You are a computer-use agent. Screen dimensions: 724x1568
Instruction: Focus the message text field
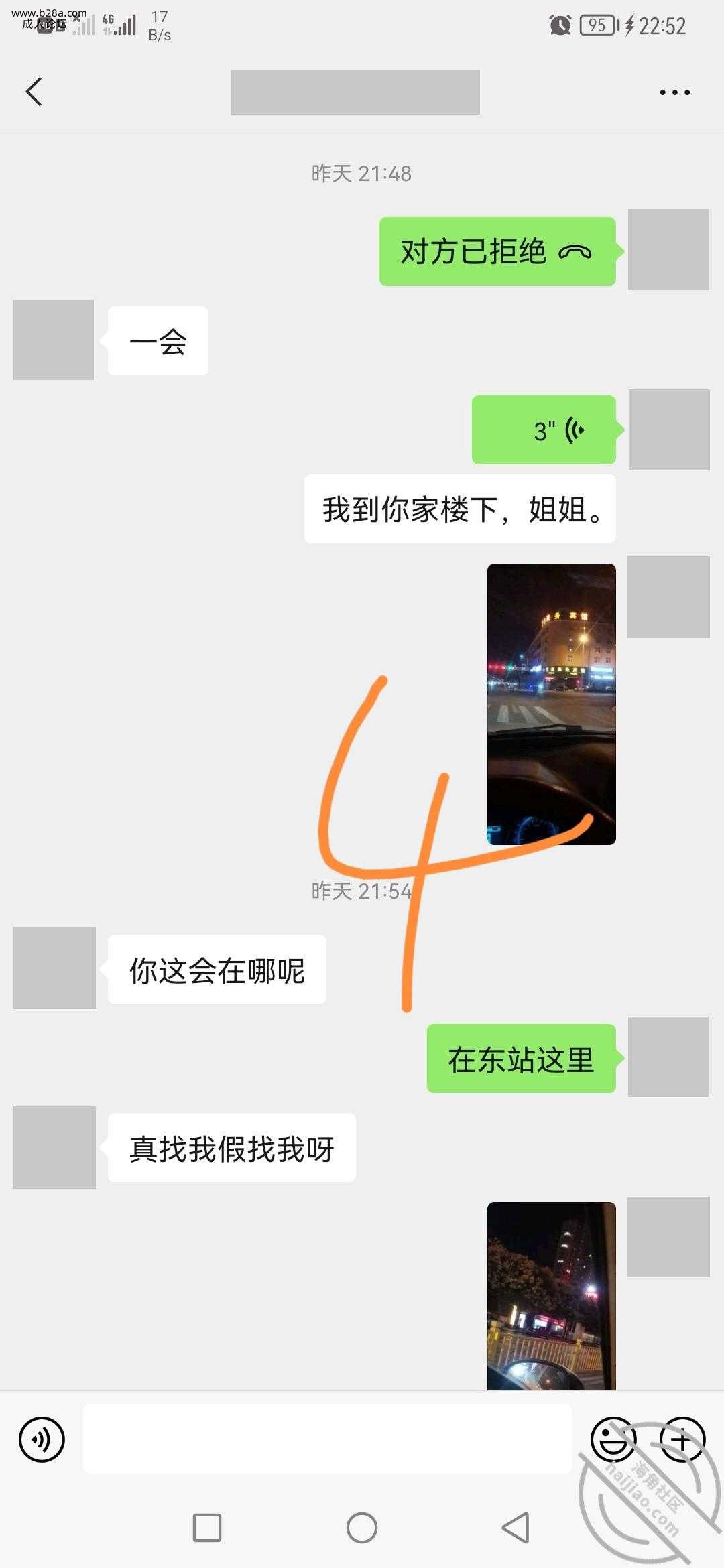coord(327,1439)
